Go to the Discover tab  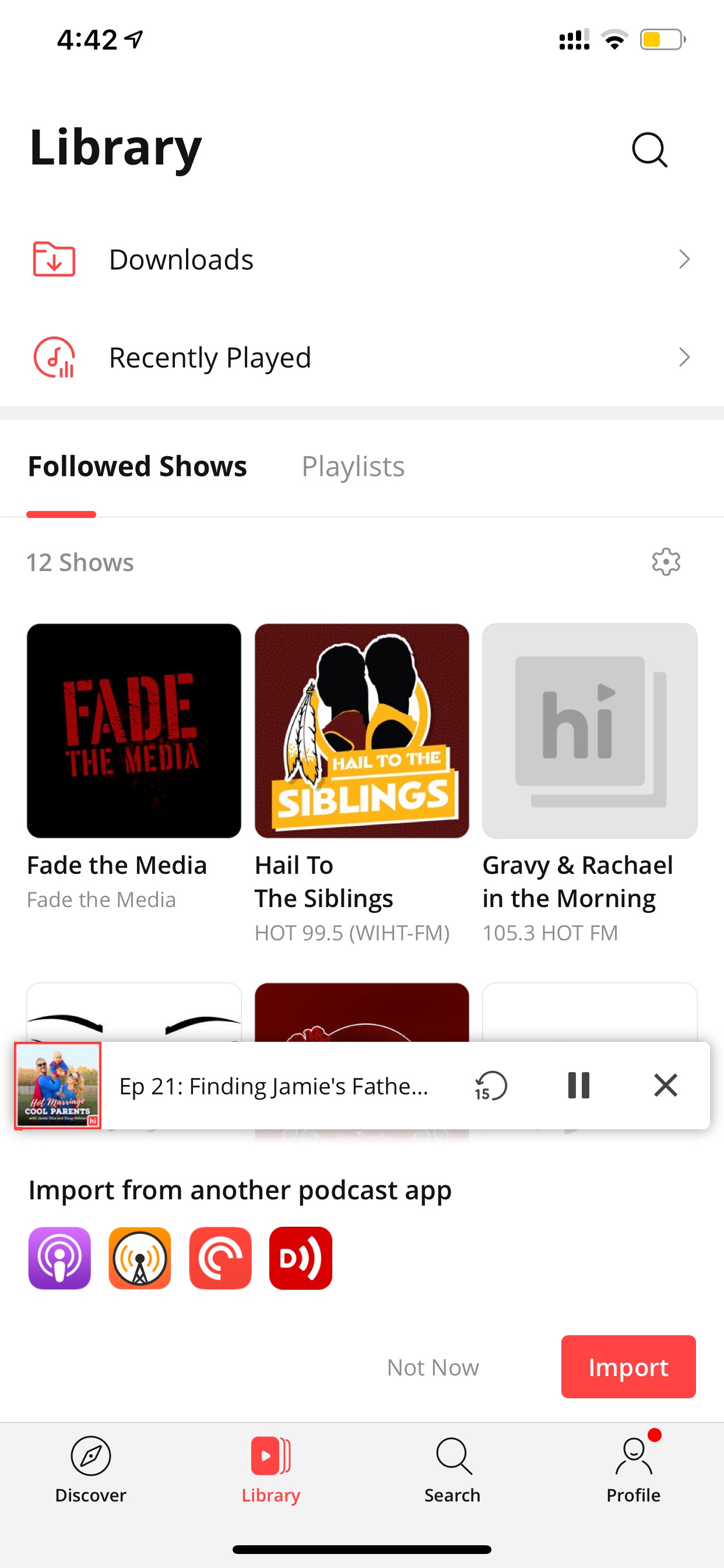(91, 1470)
